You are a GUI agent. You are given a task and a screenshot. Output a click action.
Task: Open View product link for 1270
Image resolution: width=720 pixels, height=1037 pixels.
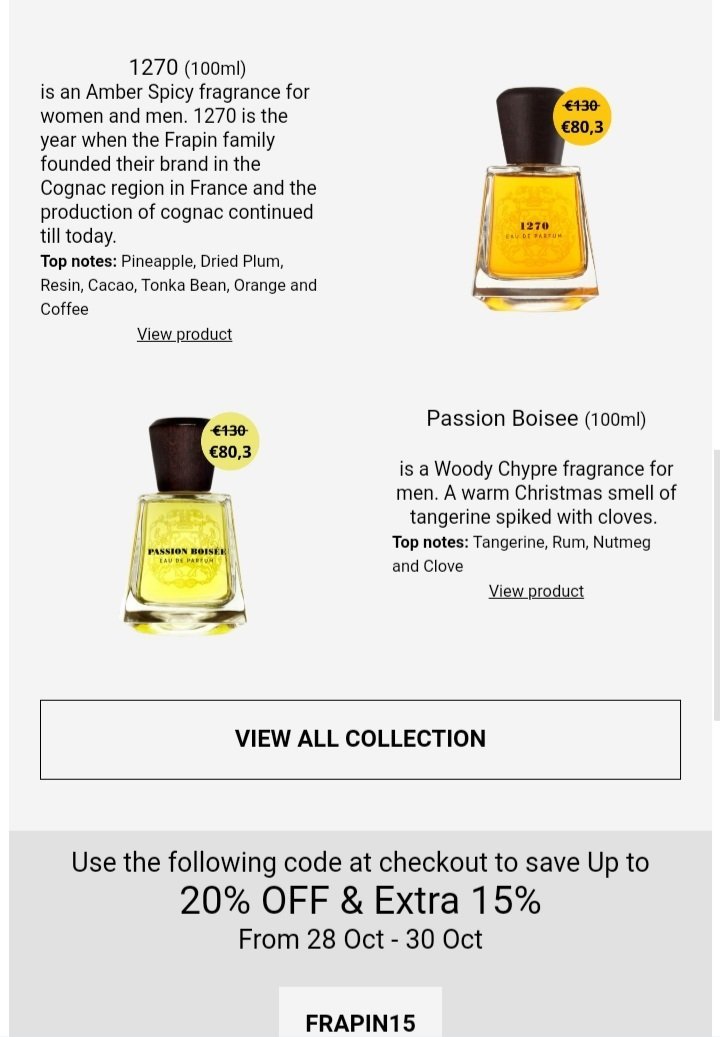184,334
